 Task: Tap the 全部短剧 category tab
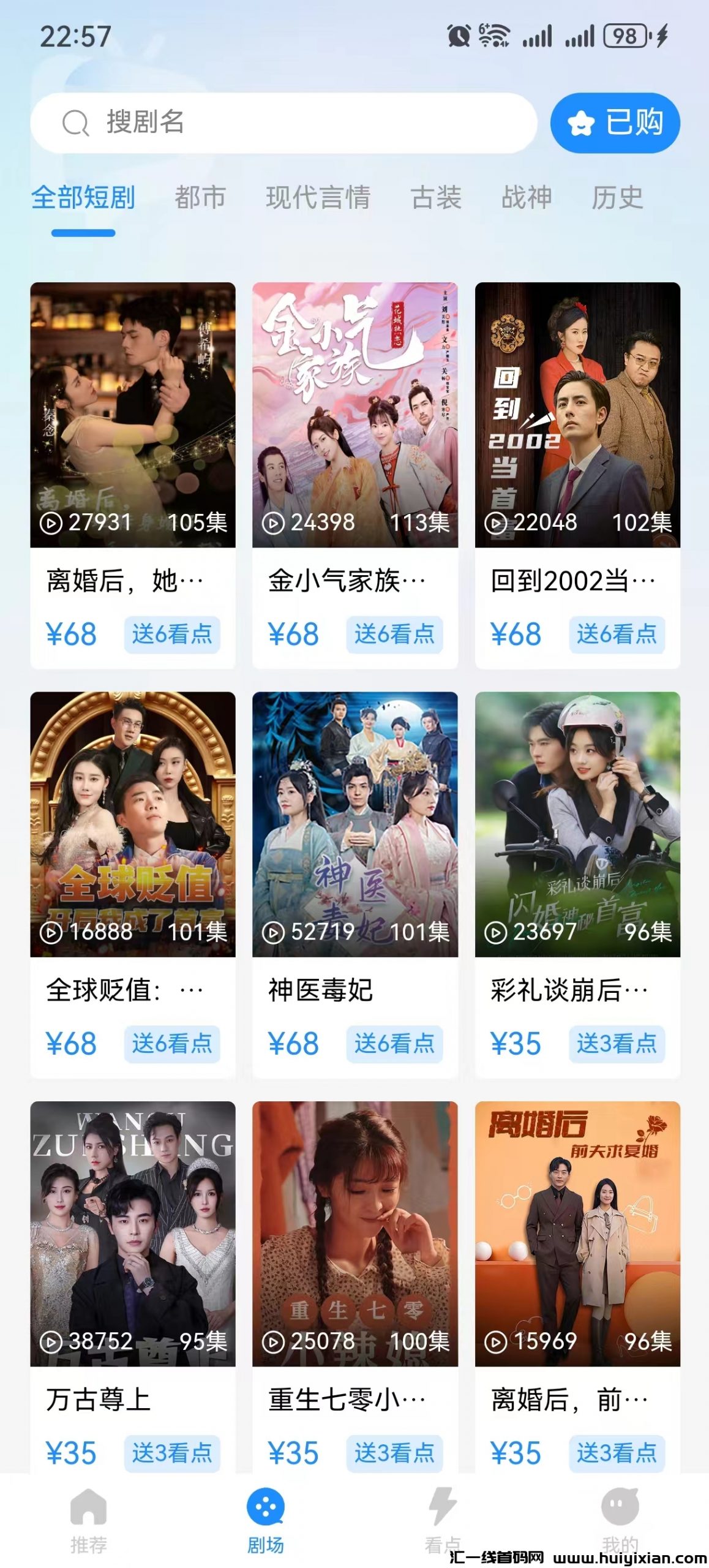pos(83,198)
